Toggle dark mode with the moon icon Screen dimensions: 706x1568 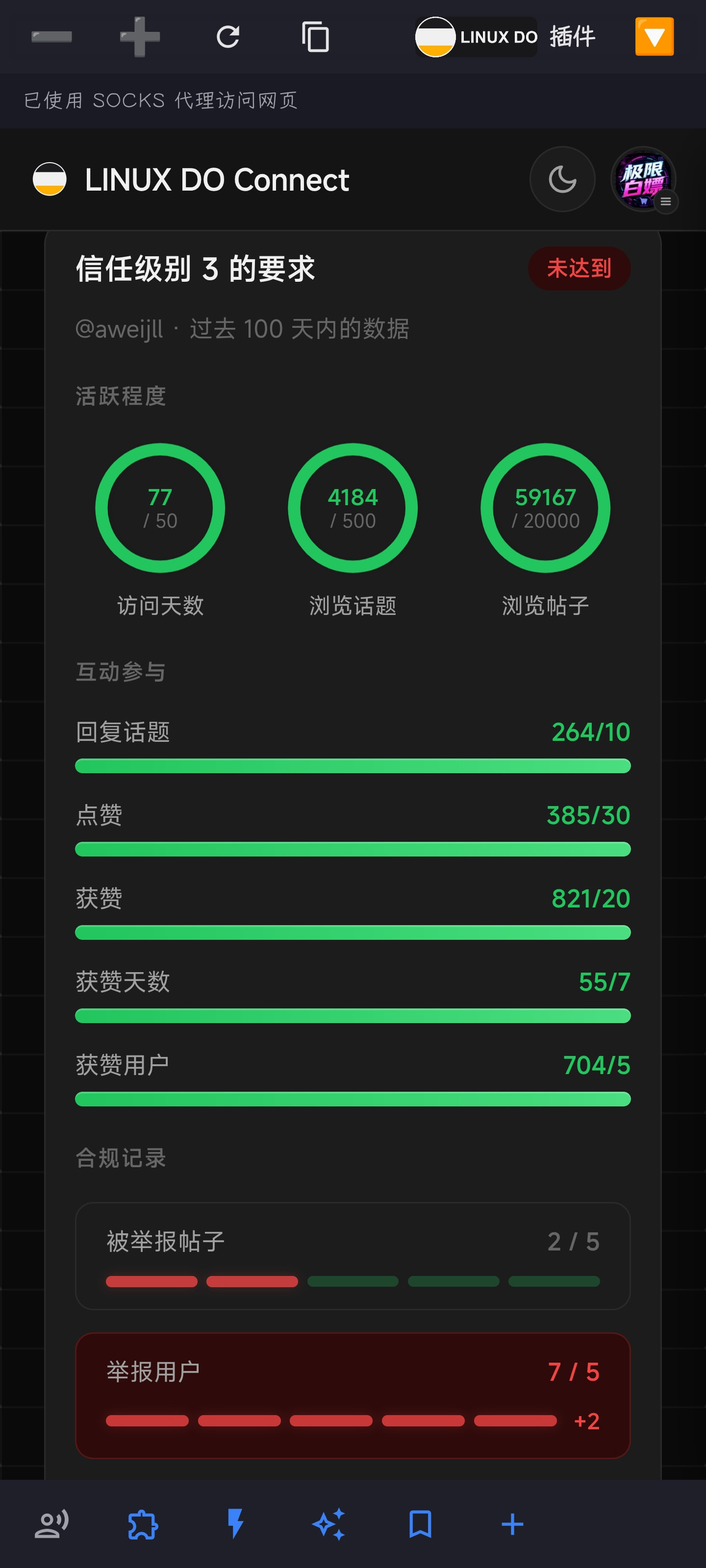tap(562, 179)
